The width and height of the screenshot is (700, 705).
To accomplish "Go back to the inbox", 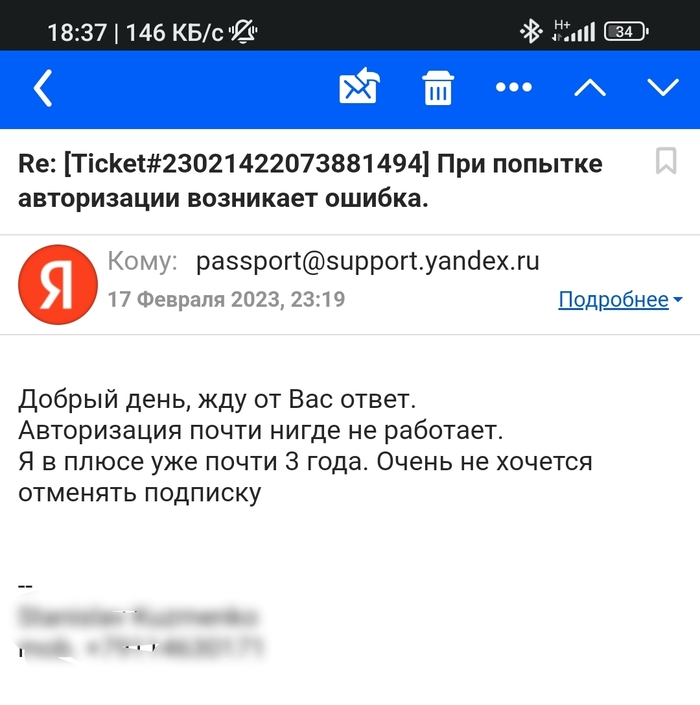I will tap(43, 88).
